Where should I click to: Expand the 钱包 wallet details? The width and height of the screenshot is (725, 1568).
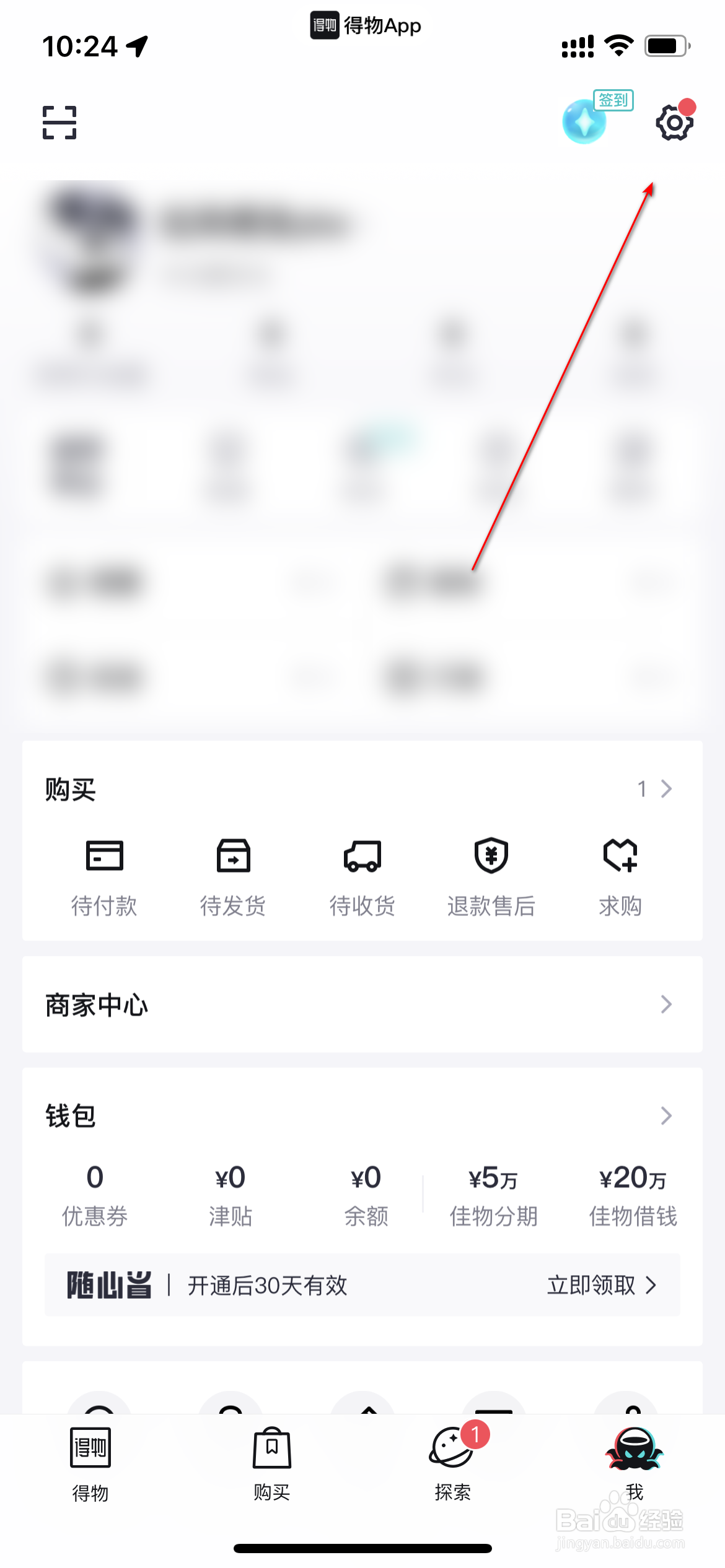[666, 1116]
